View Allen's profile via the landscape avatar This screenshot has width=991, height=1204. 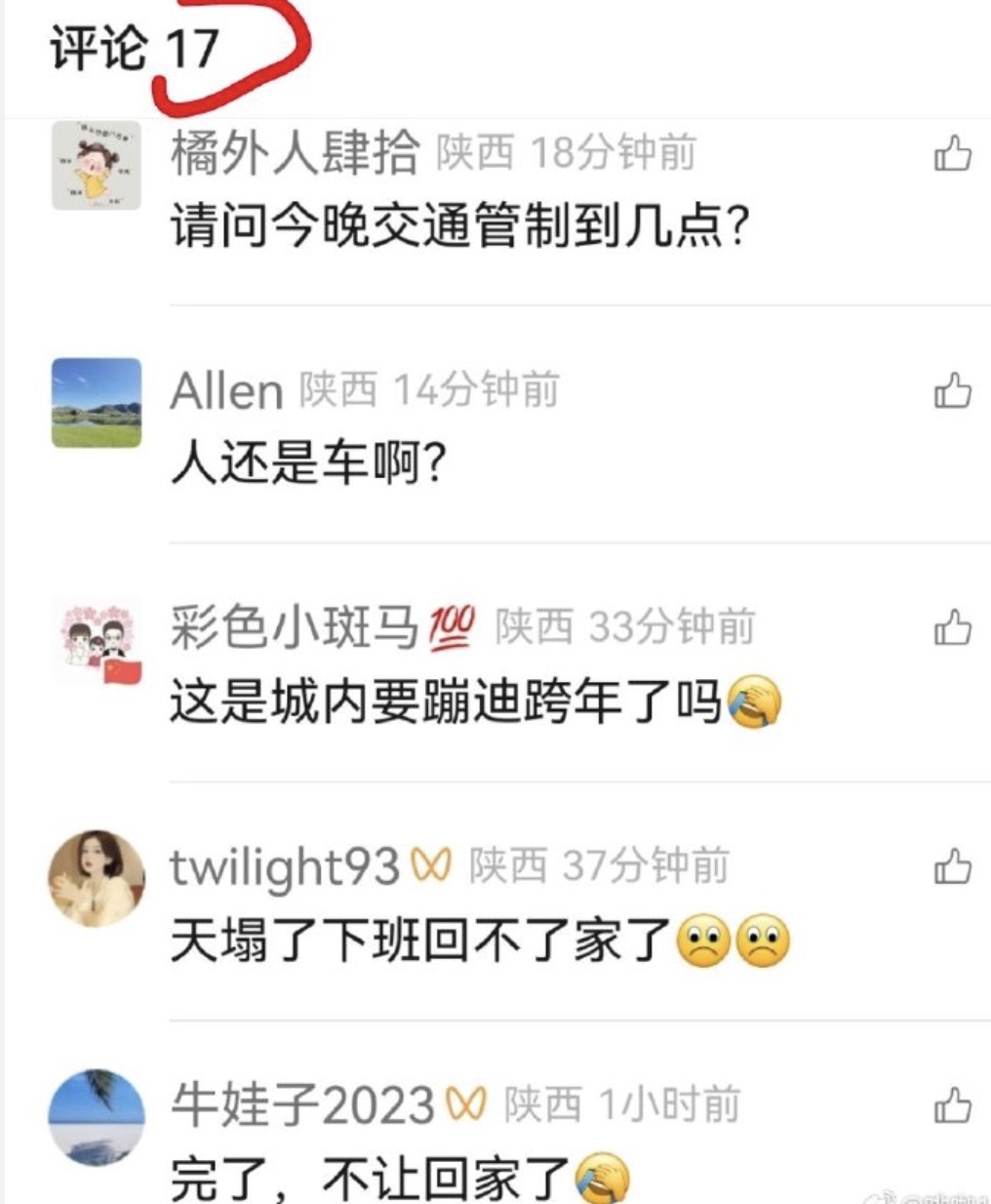[96, 403]
